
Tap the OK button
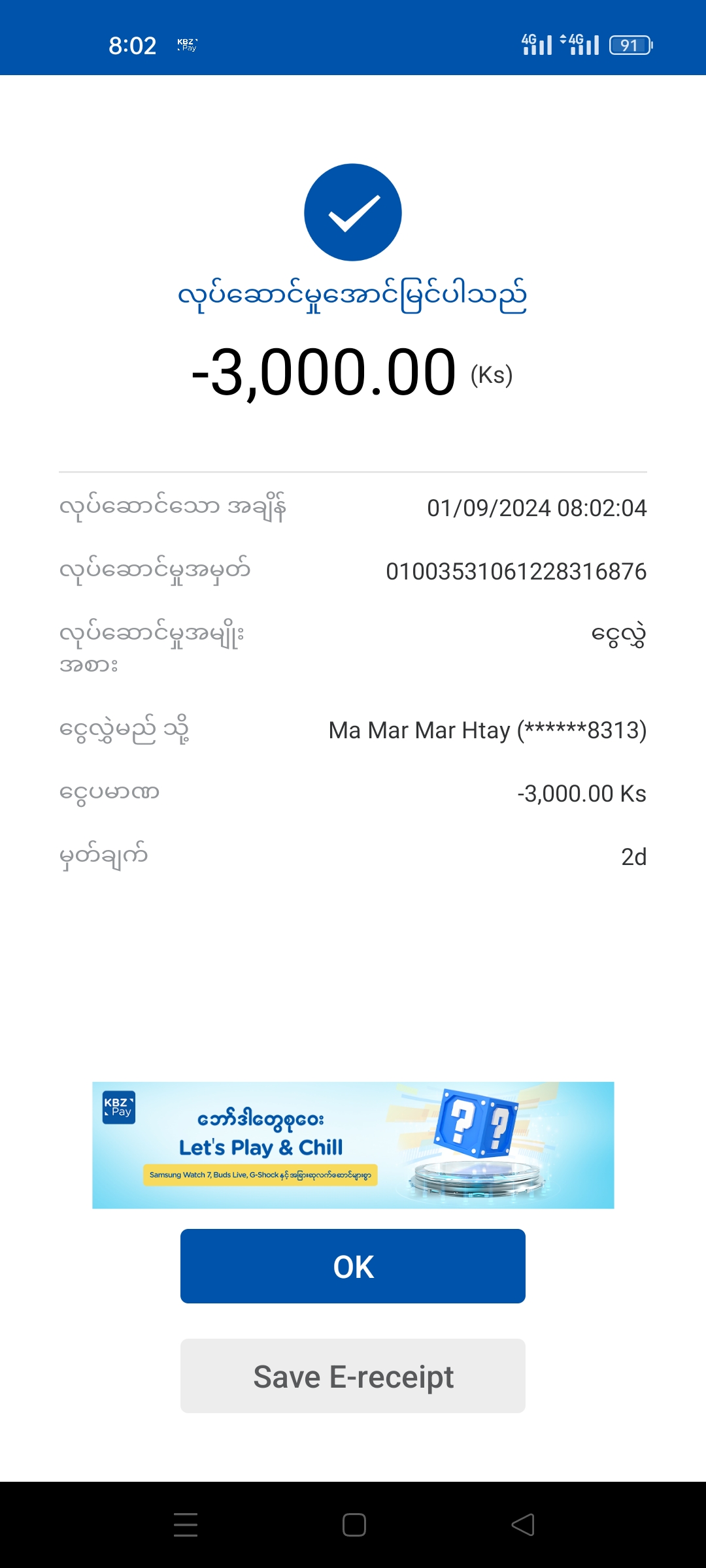[353, 1266]
